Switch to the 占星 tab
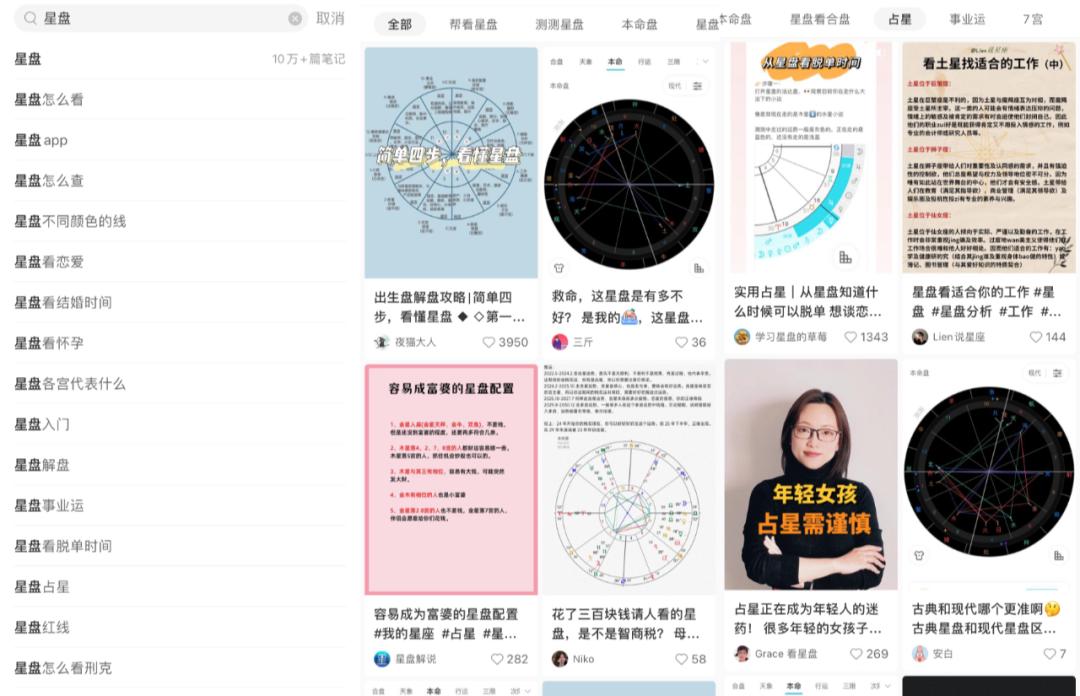Viewport: 1080px width, 696px height. [x=900, y=19]
